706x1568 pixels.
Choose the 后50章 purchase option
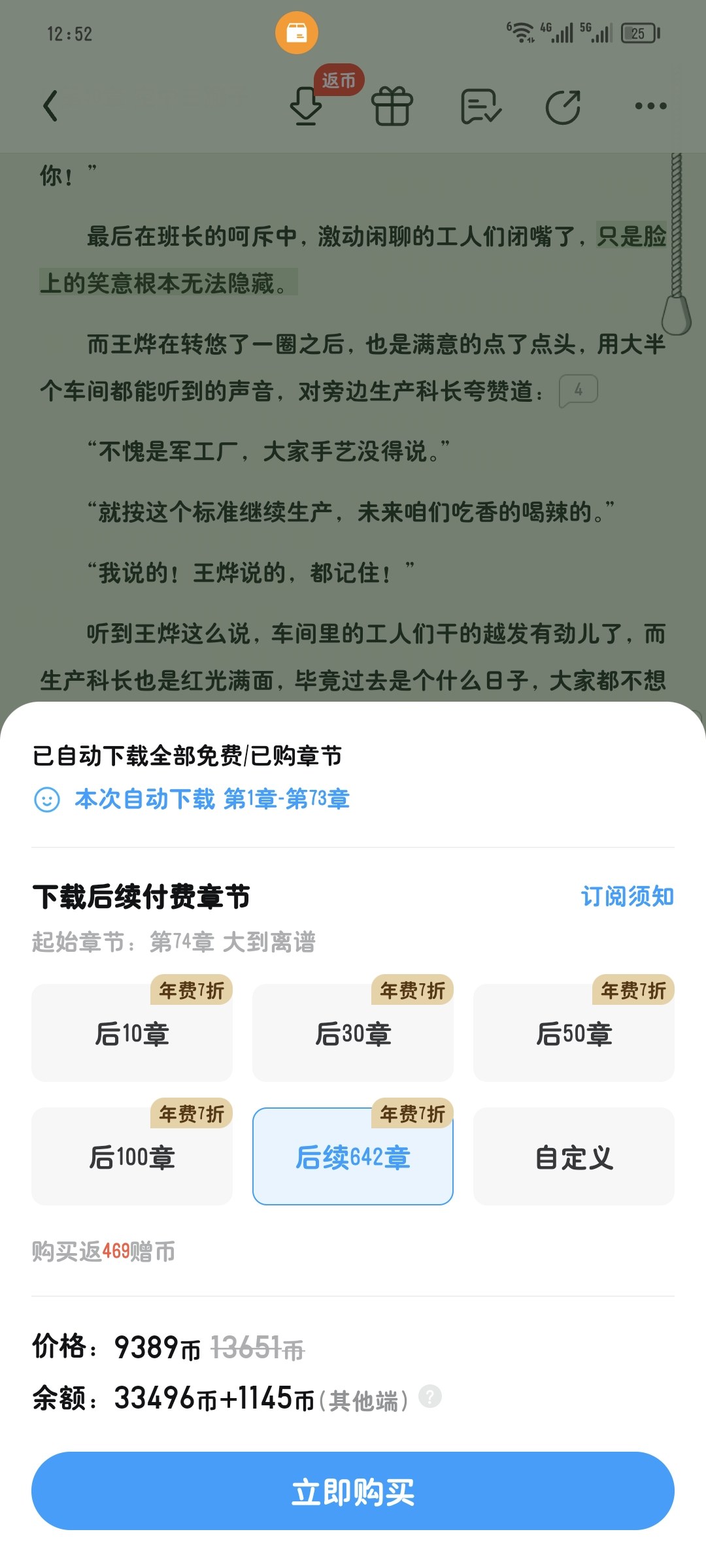(574, 1034)
